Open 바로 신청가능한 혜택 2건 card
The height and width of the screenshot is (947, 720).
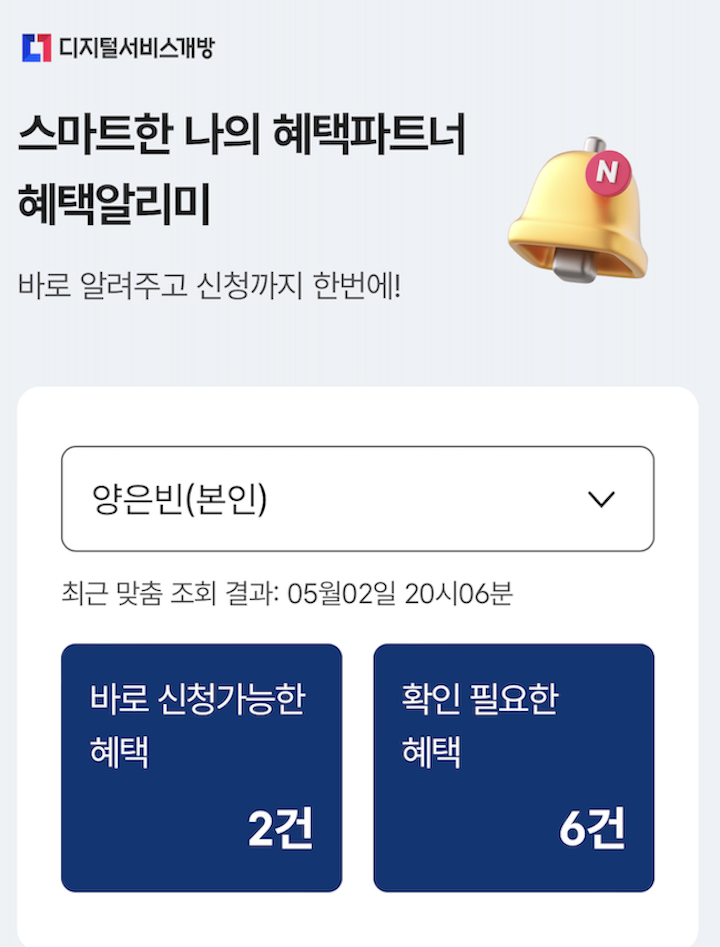pyautogui.click(x=201, y=767)
